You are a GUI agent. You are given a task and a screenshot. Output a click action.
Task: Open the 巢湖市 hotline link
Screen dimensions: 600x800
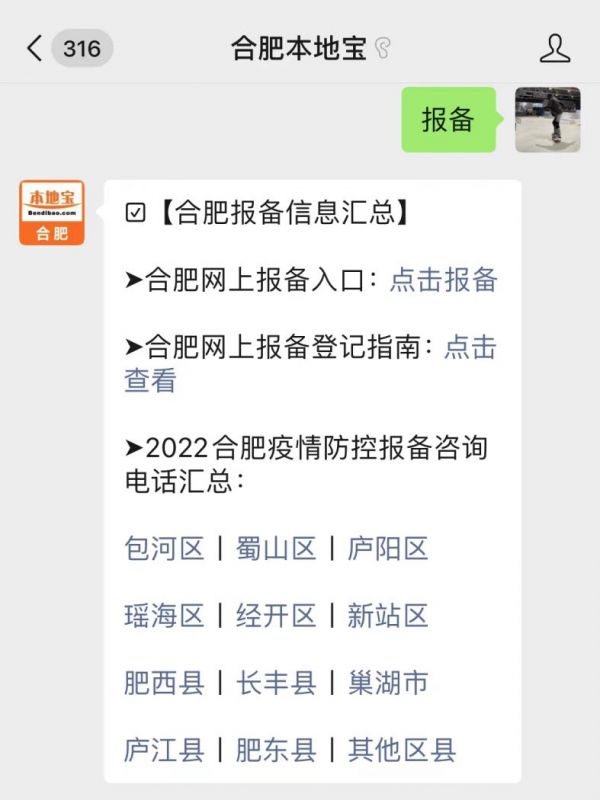pyautogui.click(x=388, y=682)
